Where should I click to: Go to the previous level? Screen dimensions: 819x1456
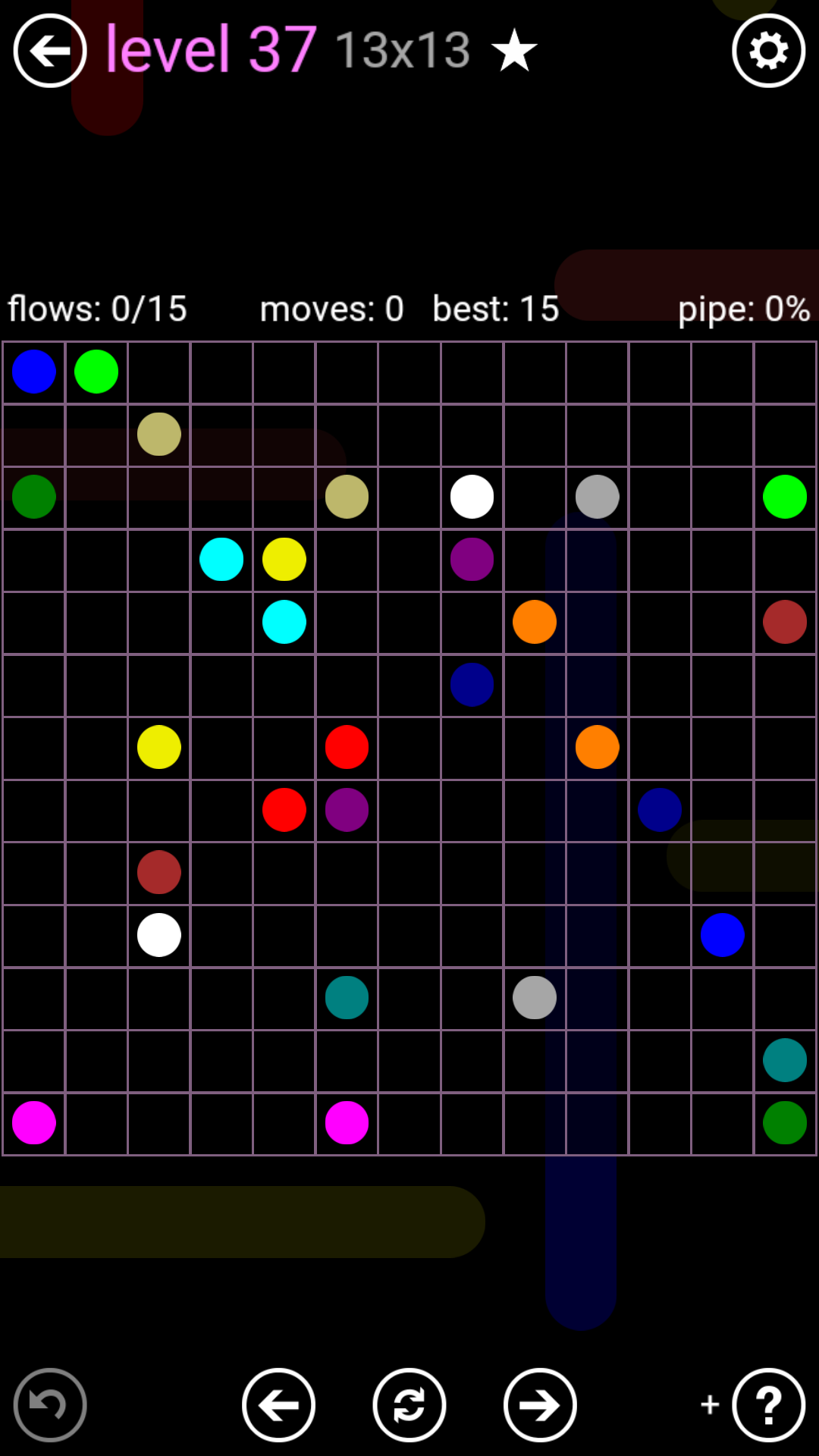[278, 1405]
